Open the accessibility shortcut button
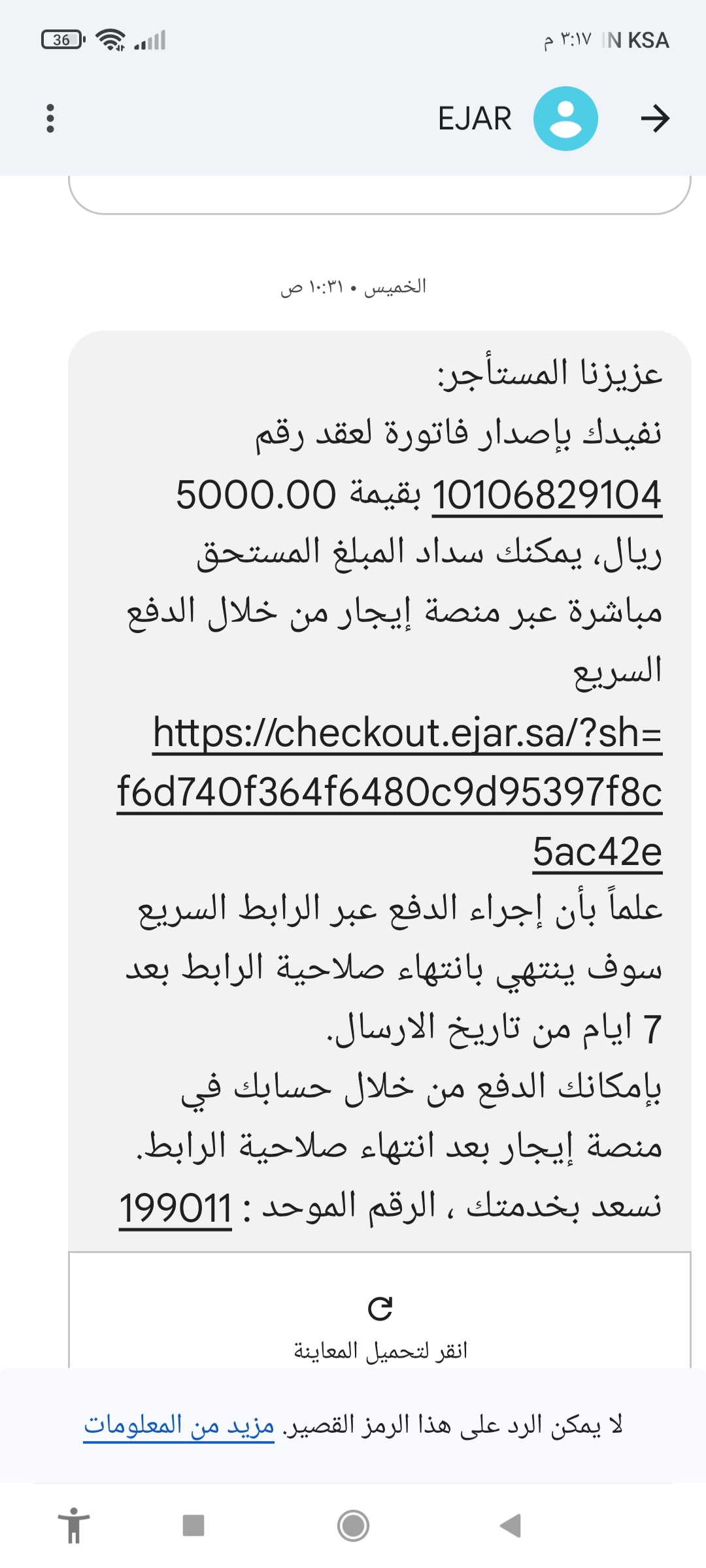 tap(74, 1526)
